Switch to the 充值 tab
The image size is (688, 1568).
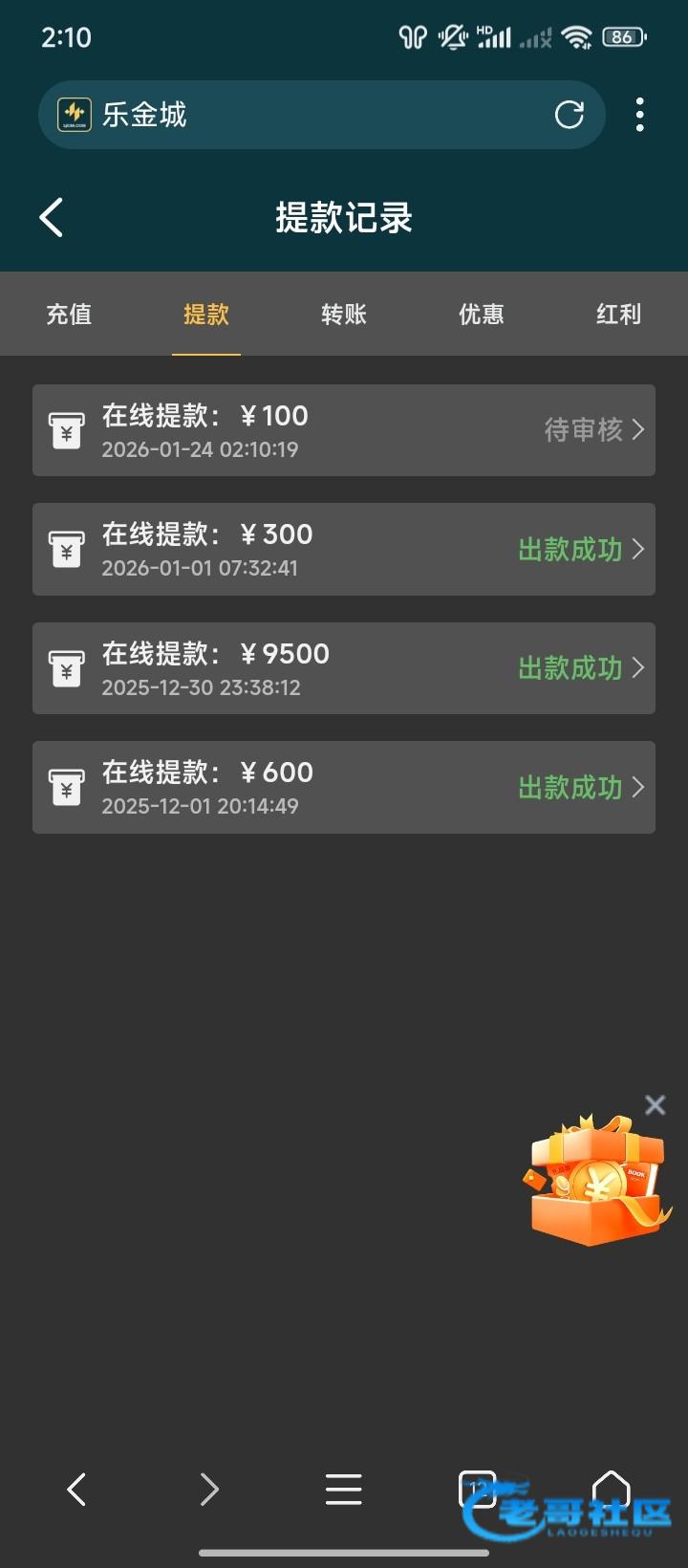[x=69, y=314]
